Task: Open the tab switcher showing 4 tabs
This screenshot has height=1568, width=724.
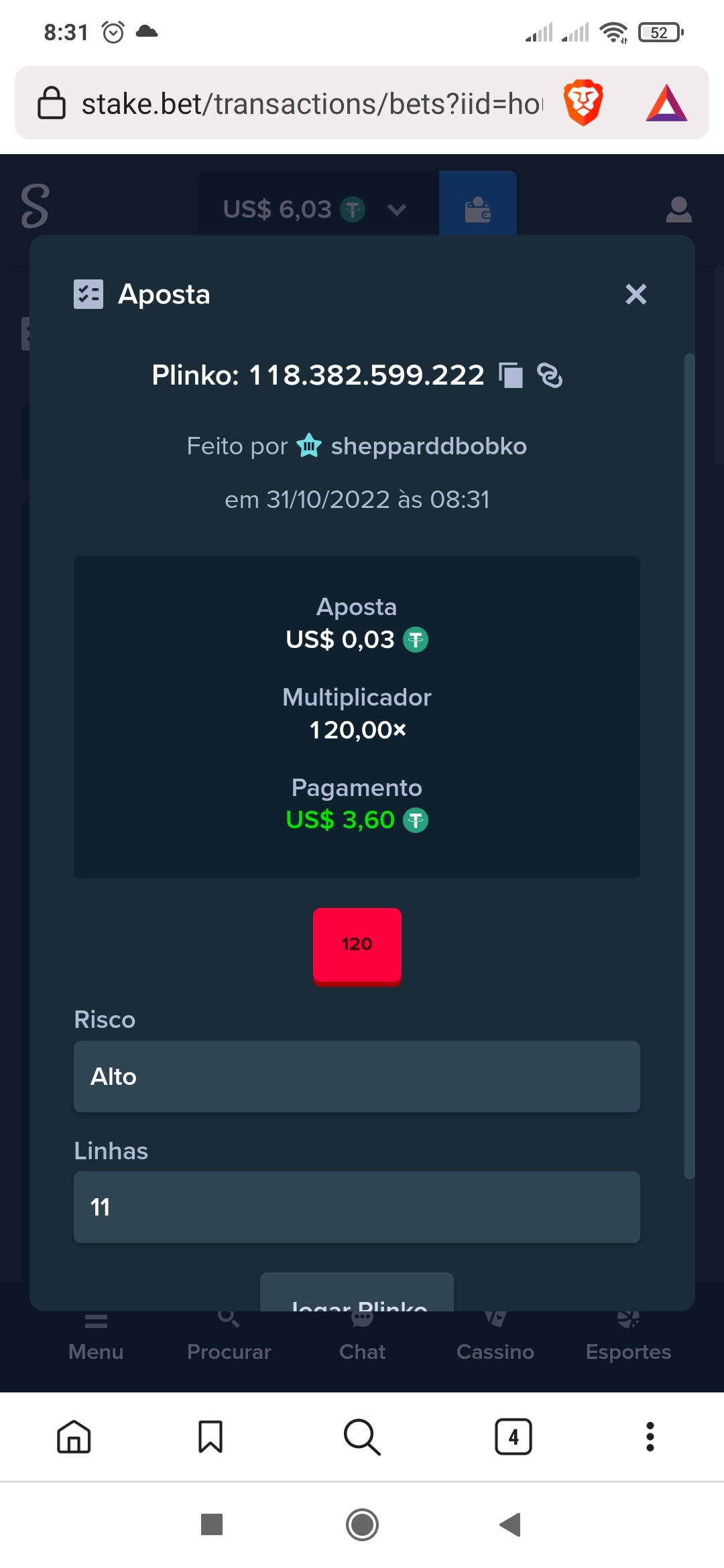Action: 514,1437
